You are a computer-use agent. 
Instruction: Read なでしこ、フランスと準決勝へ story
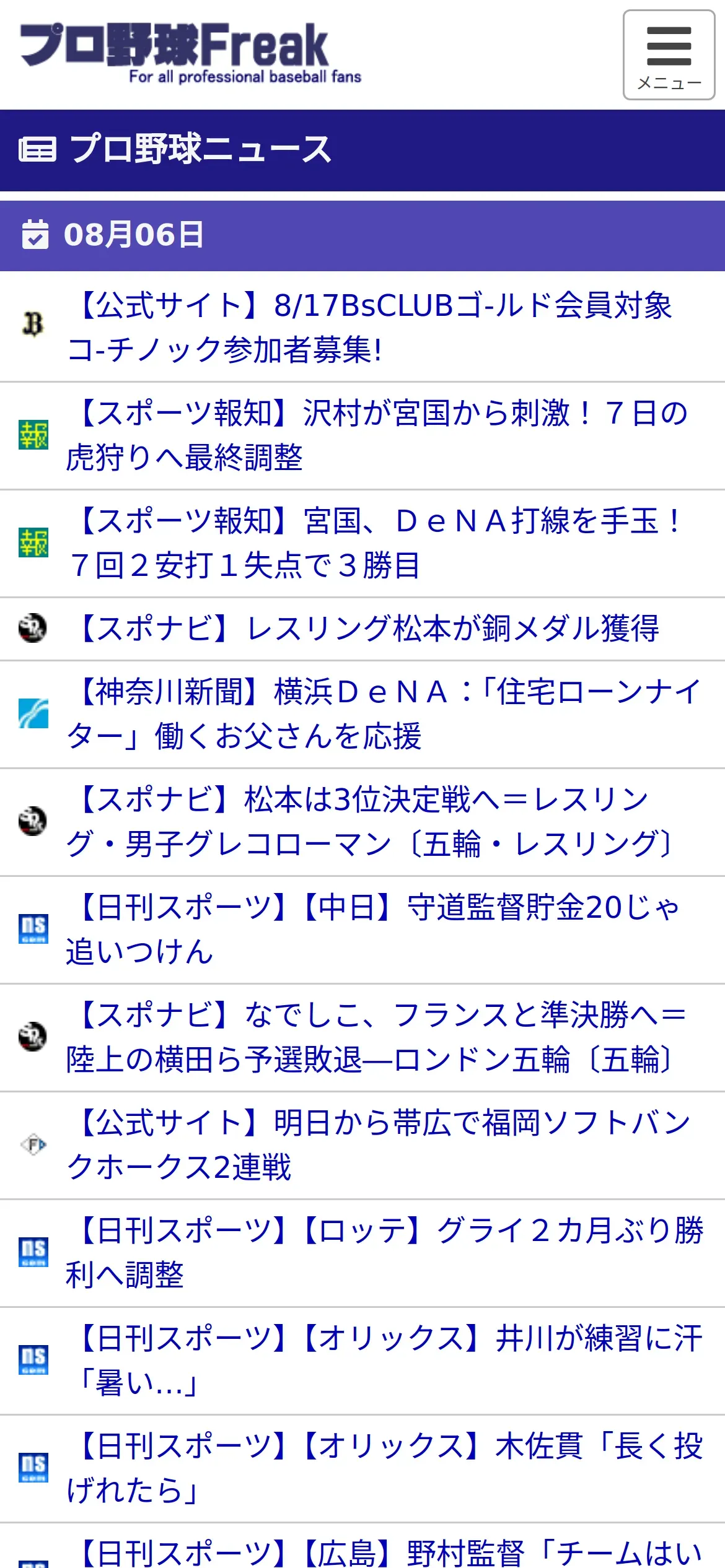click(372, 1037)
